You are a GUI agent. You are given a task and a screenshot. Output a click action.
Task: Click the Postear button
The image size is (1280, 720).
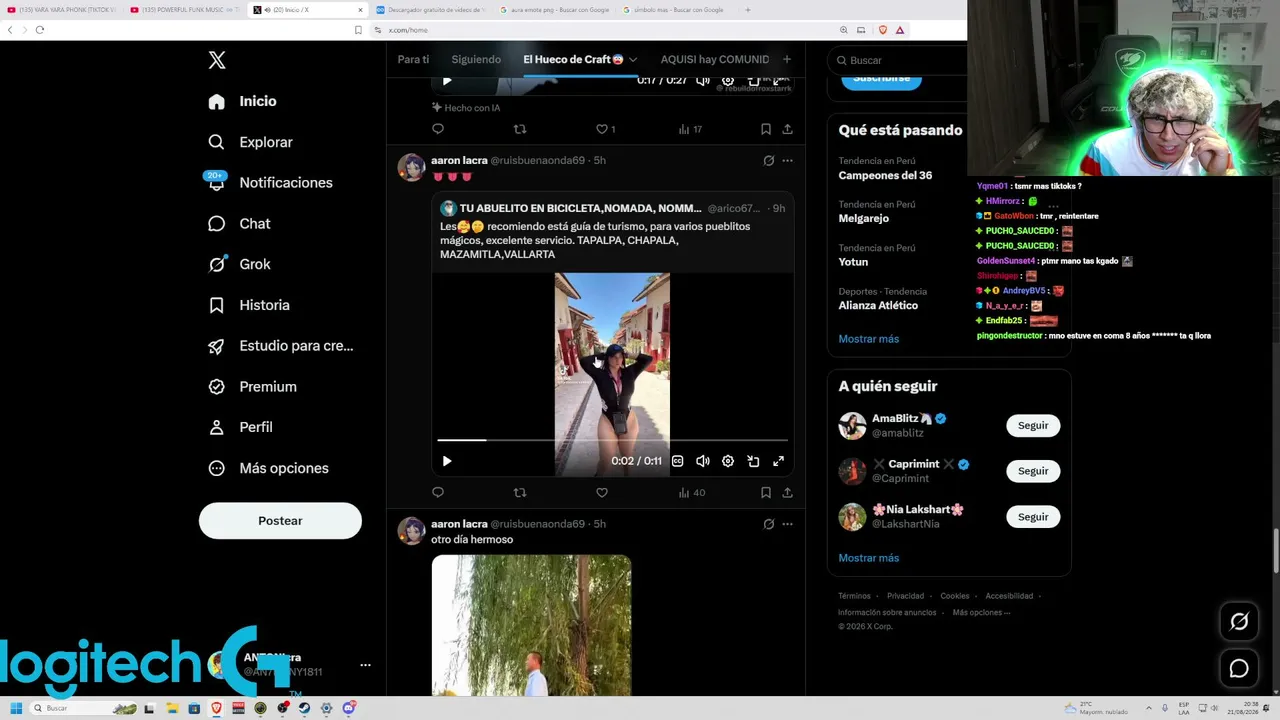pos(280,521)
